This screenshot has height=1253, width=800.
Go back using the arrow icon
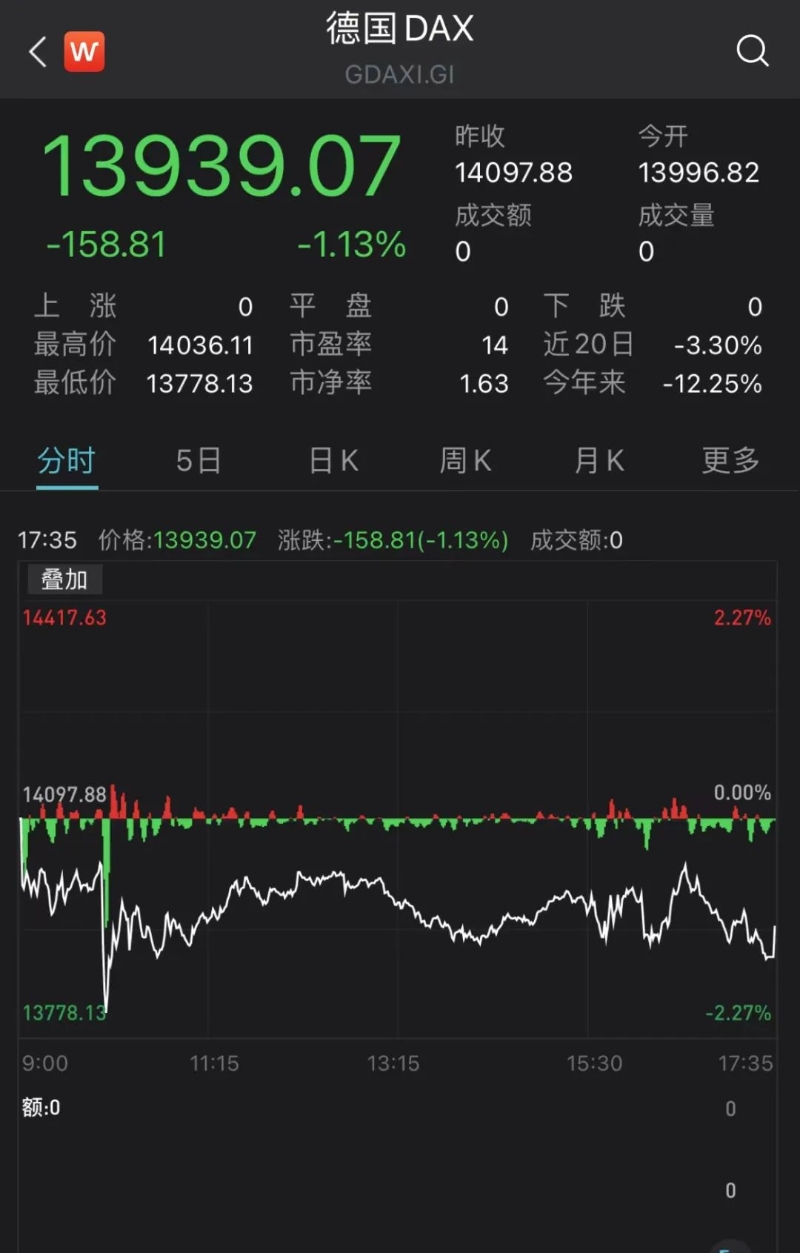(x=38, y=52)
